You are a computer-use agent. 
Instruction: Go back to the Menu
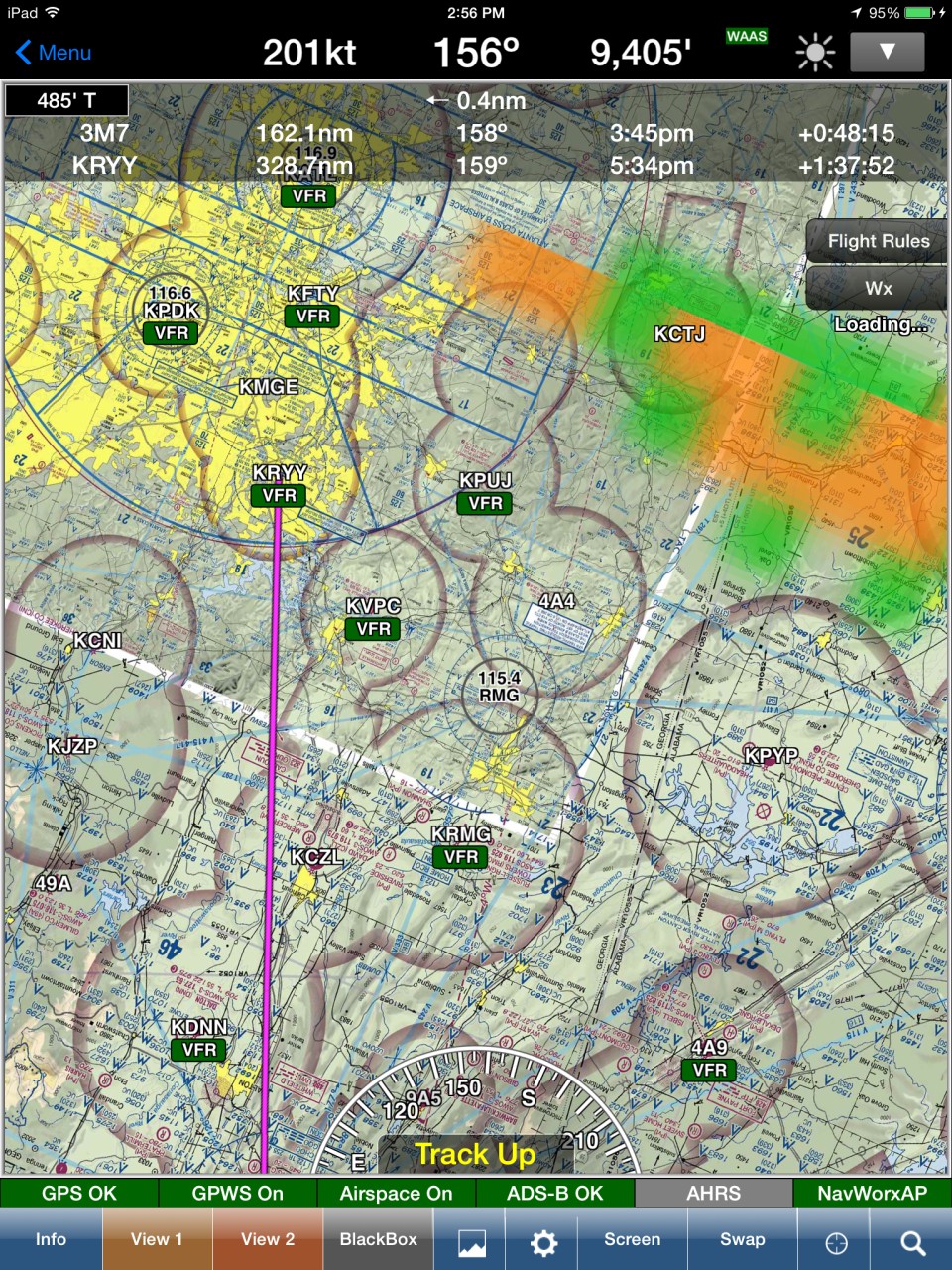[x=55, y=53]
